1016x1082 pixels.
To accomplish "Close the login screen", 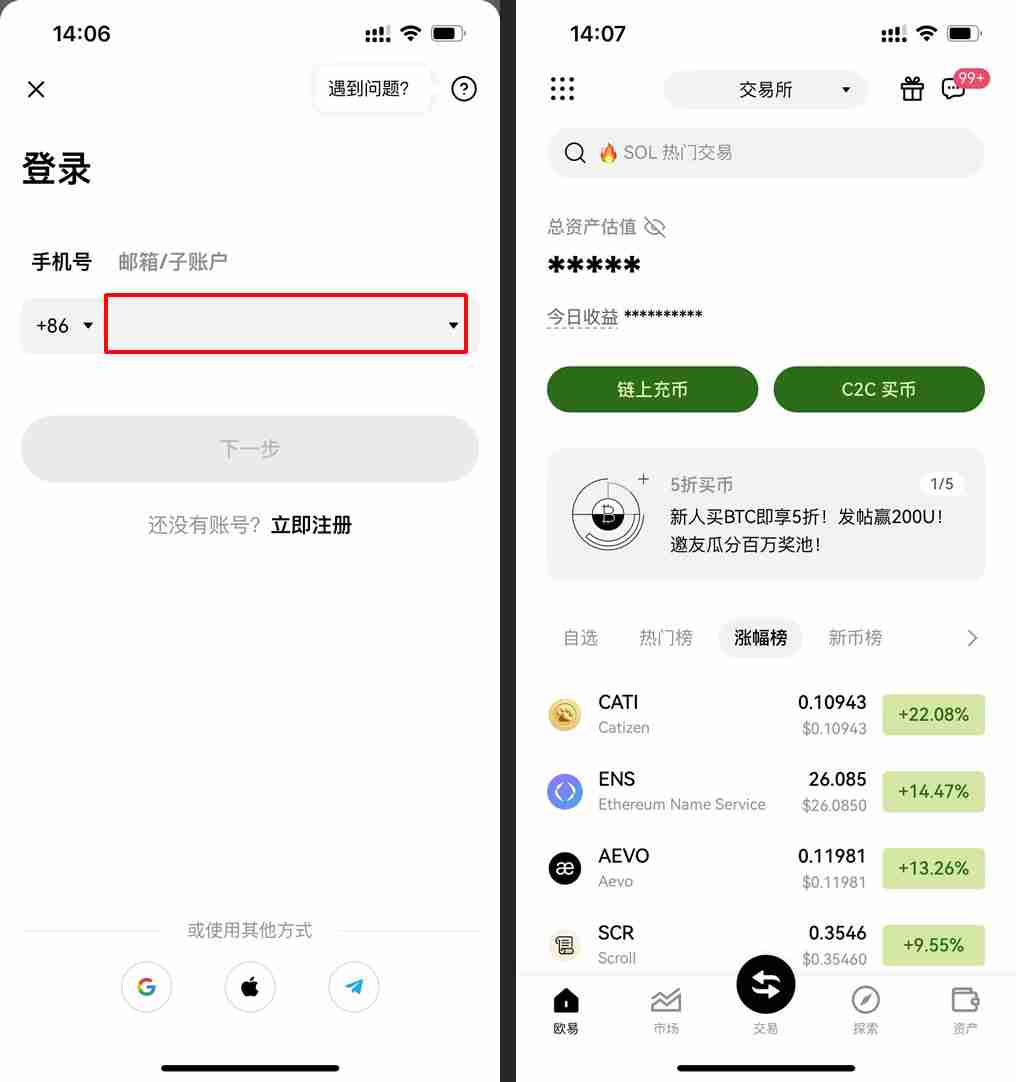I will (x=36, y=89).
